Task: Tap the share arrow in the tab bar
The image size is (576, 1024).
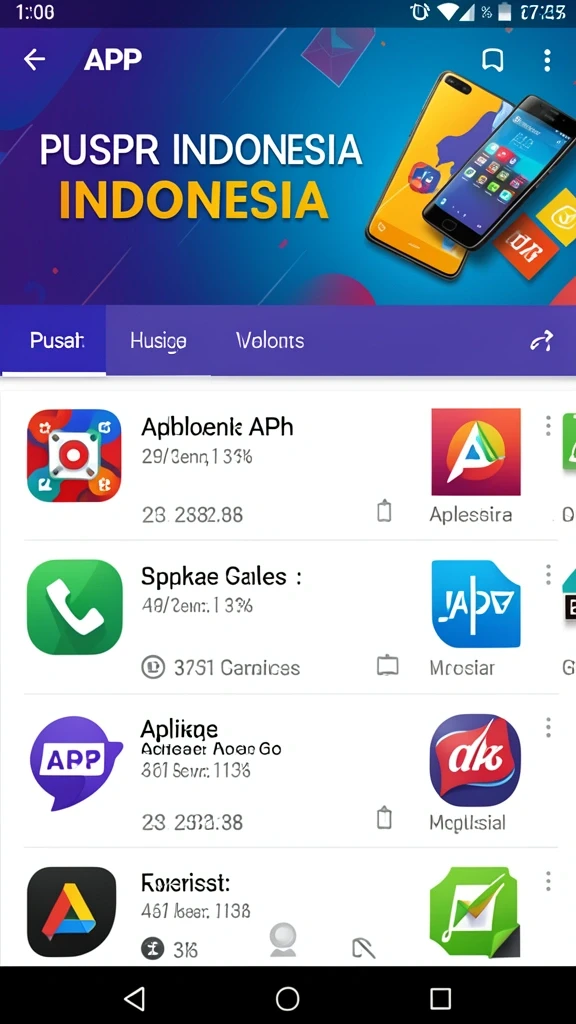Action: coord(541,340)
